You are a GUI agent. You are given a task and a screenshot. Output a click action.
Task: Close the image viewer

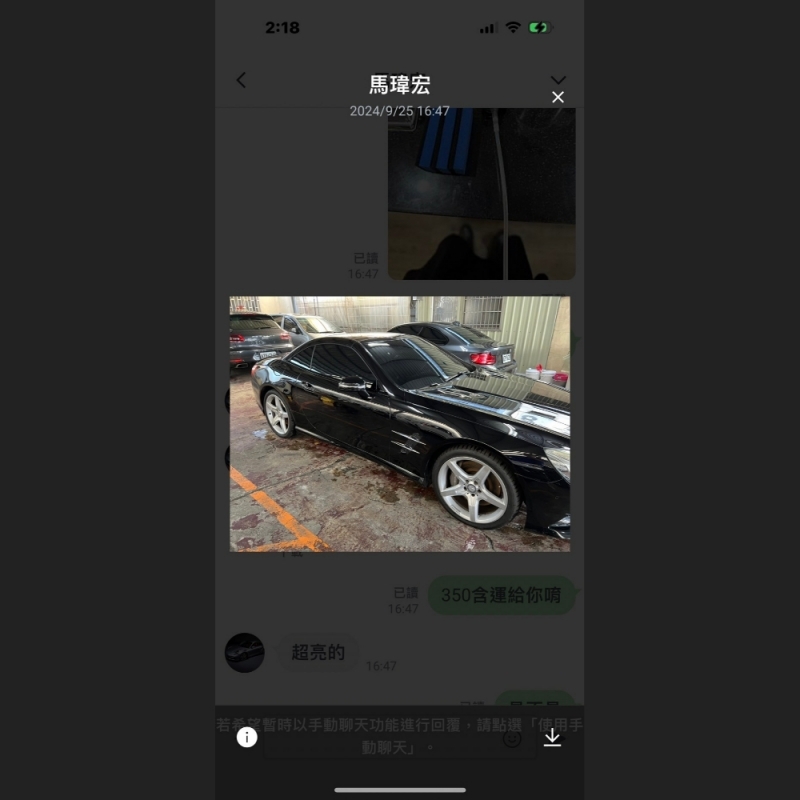(x=558, y=97)
